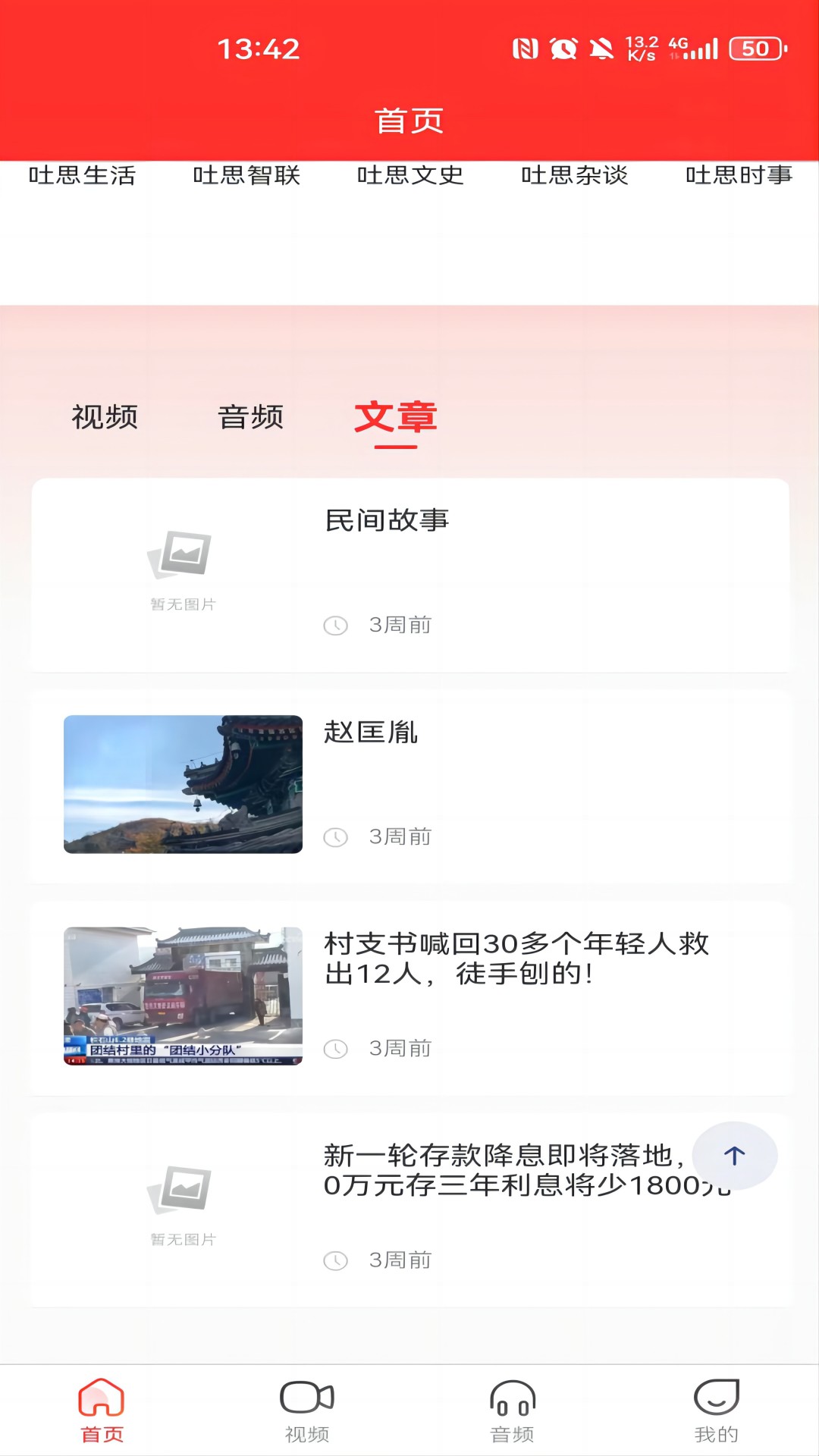Open the 吐思文史 category
This screenshot has height=1456, width=819.
409,176
